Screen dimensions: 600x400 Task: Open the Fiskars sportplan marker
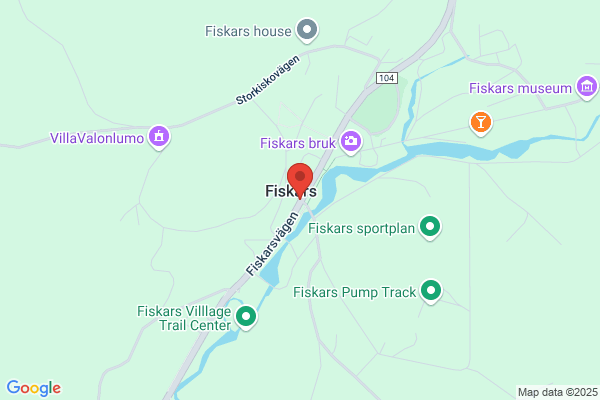(430, 227)
